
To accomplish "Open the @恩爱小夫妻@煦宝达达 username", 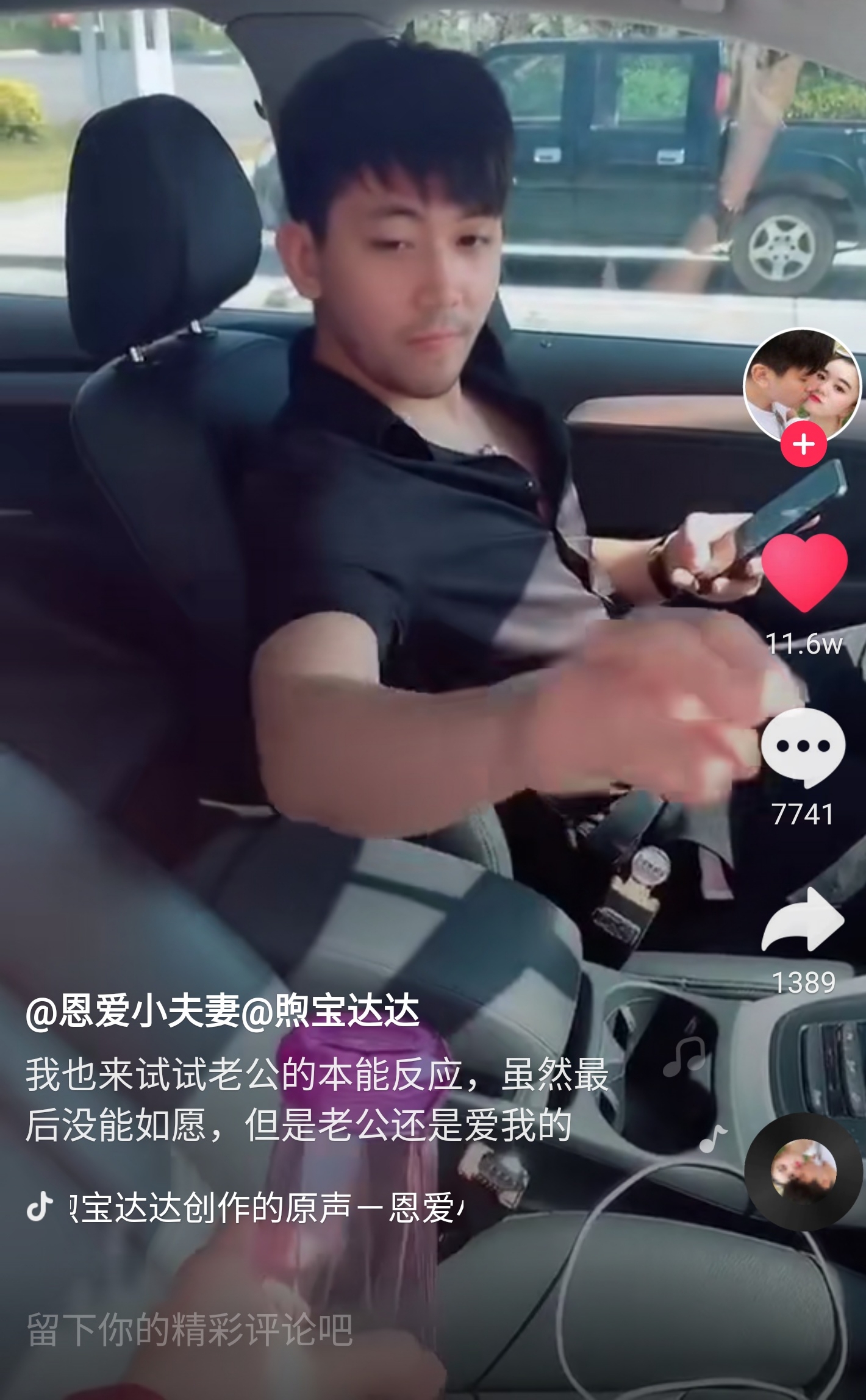I will pos(222,1011).
